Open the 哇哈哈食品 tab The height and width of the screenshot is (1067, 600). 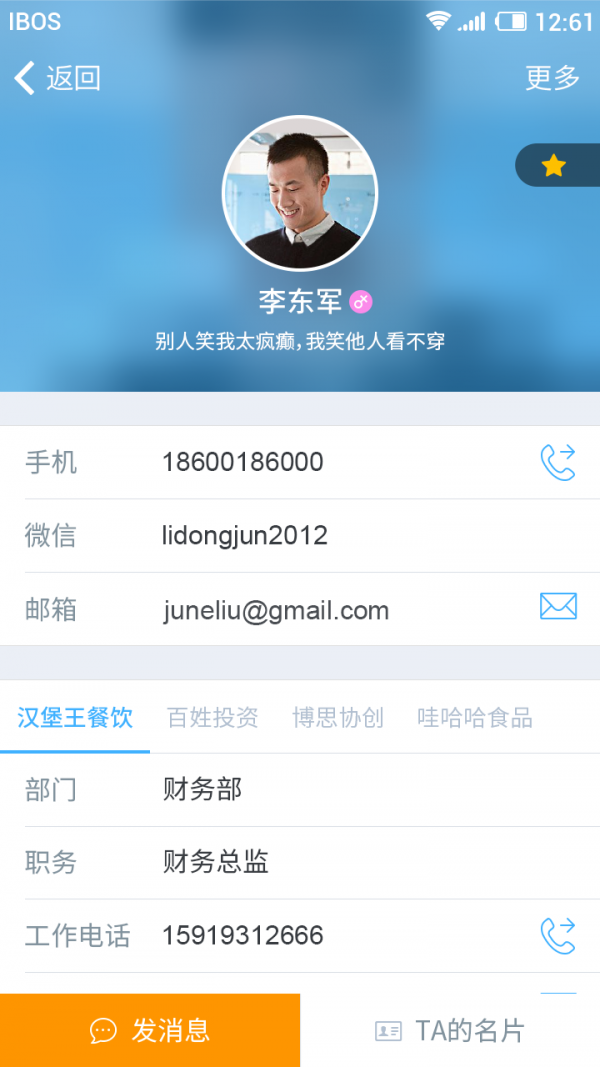pyautogui.click(x=475, y=717)
